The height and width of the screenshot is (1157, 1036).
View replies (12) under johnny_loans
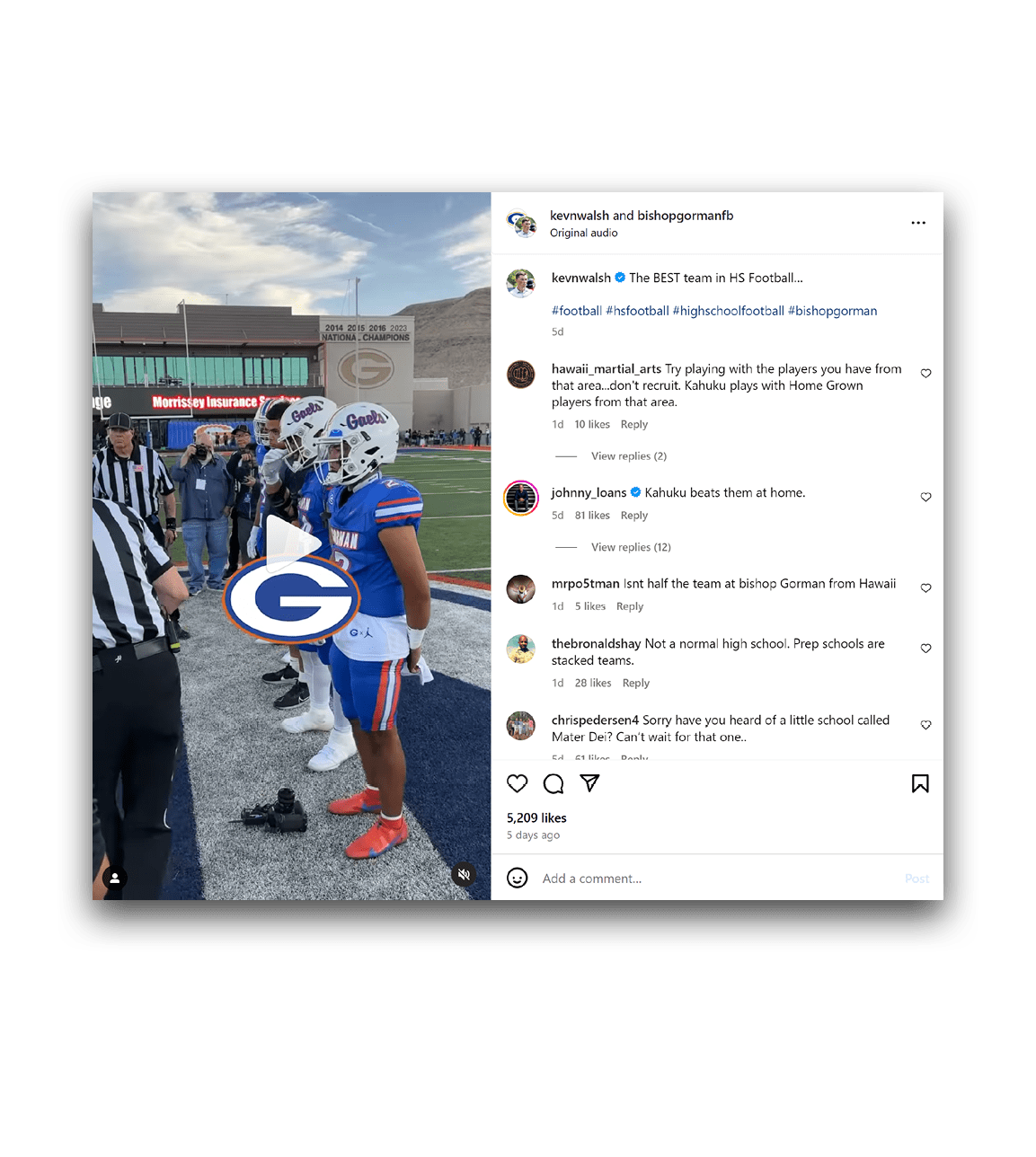pos(631,547)
